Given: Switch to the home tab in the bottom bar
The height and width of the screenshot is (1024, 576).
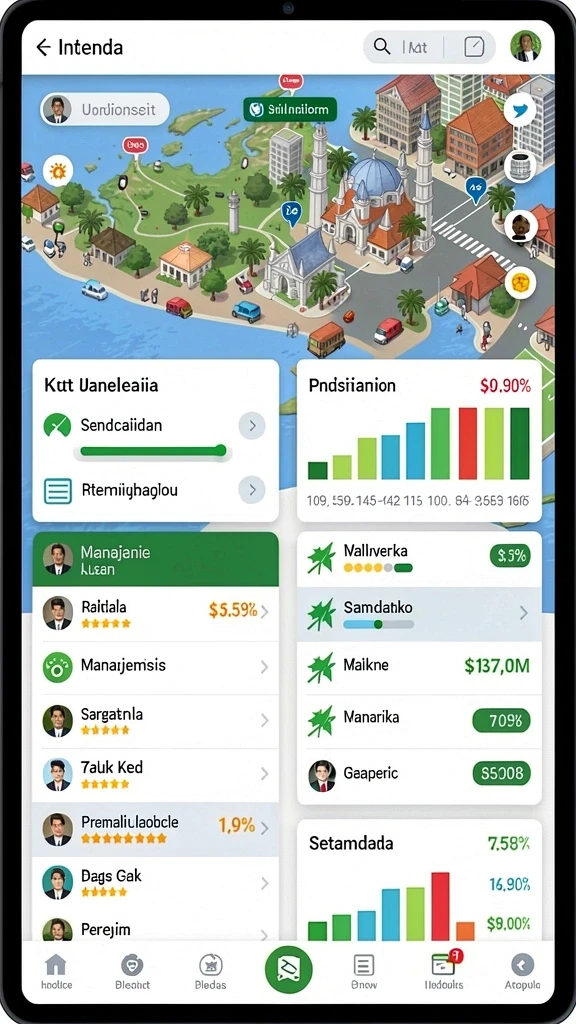Looking at the screenshot, I should coord(56,971).
